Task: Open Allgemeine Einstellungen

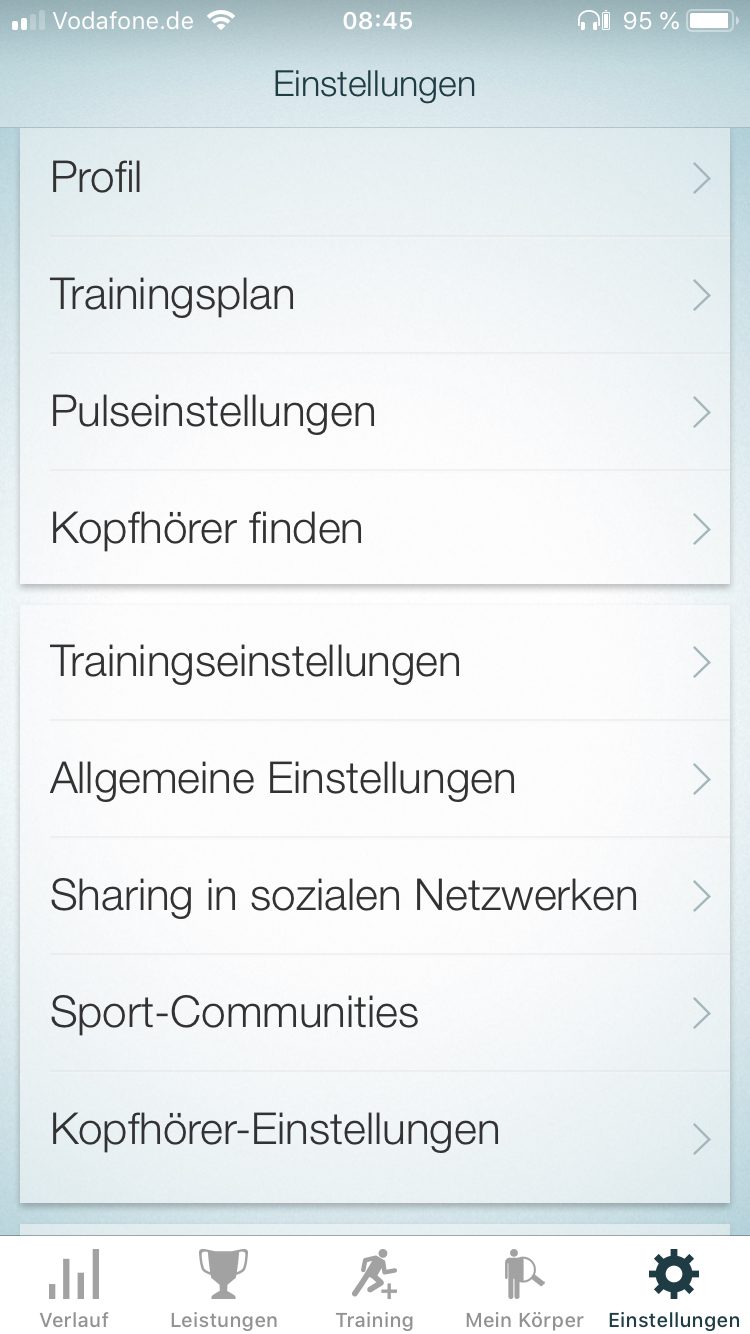Action: [375, 779]
